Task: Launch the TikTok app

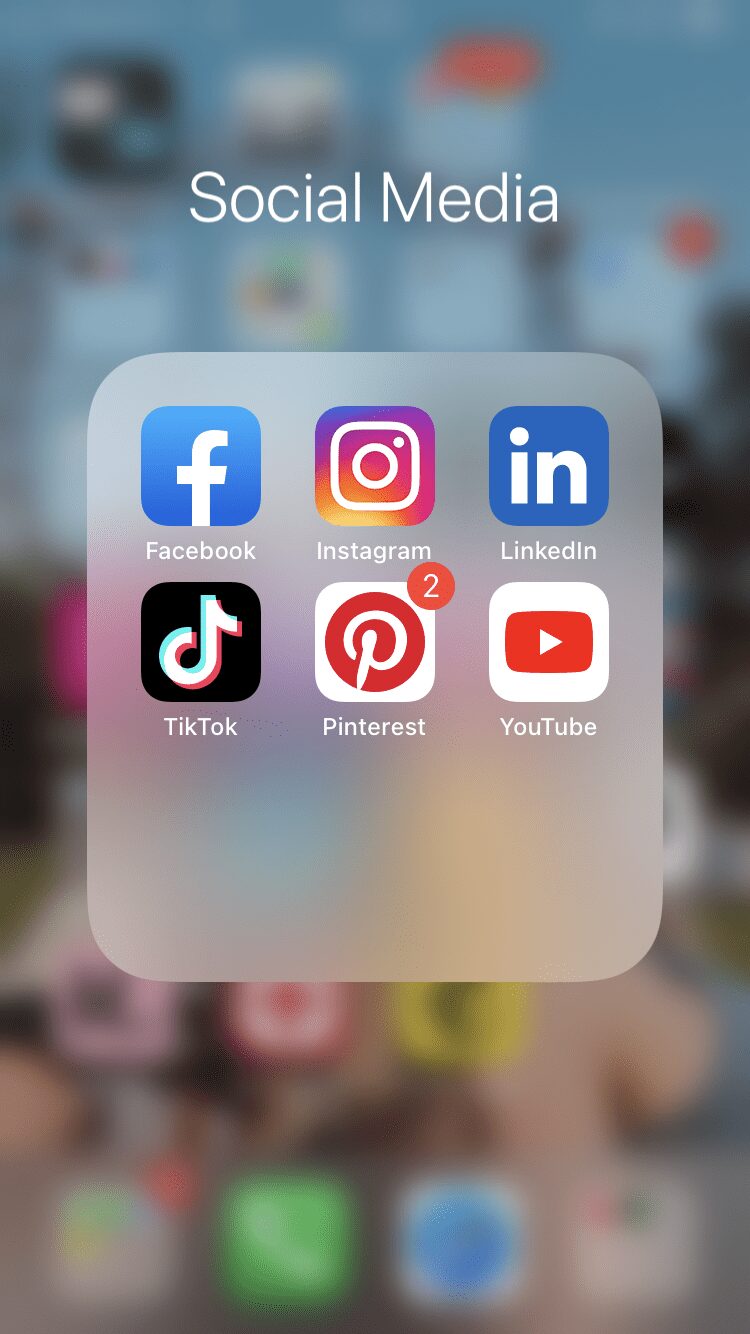Action: coord(201,642)
